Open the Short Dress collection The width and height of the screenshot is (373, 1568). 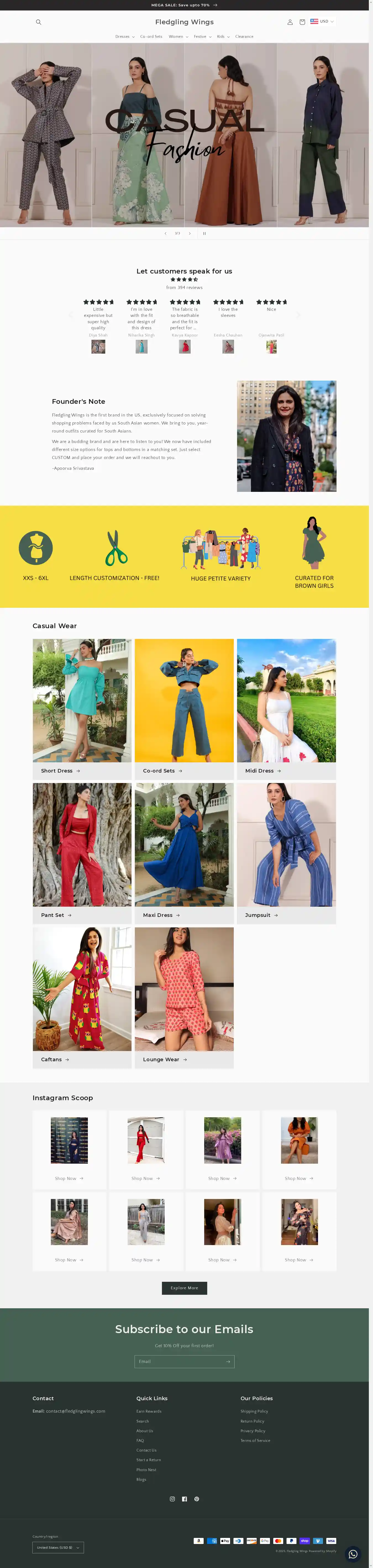click(60, 771)
